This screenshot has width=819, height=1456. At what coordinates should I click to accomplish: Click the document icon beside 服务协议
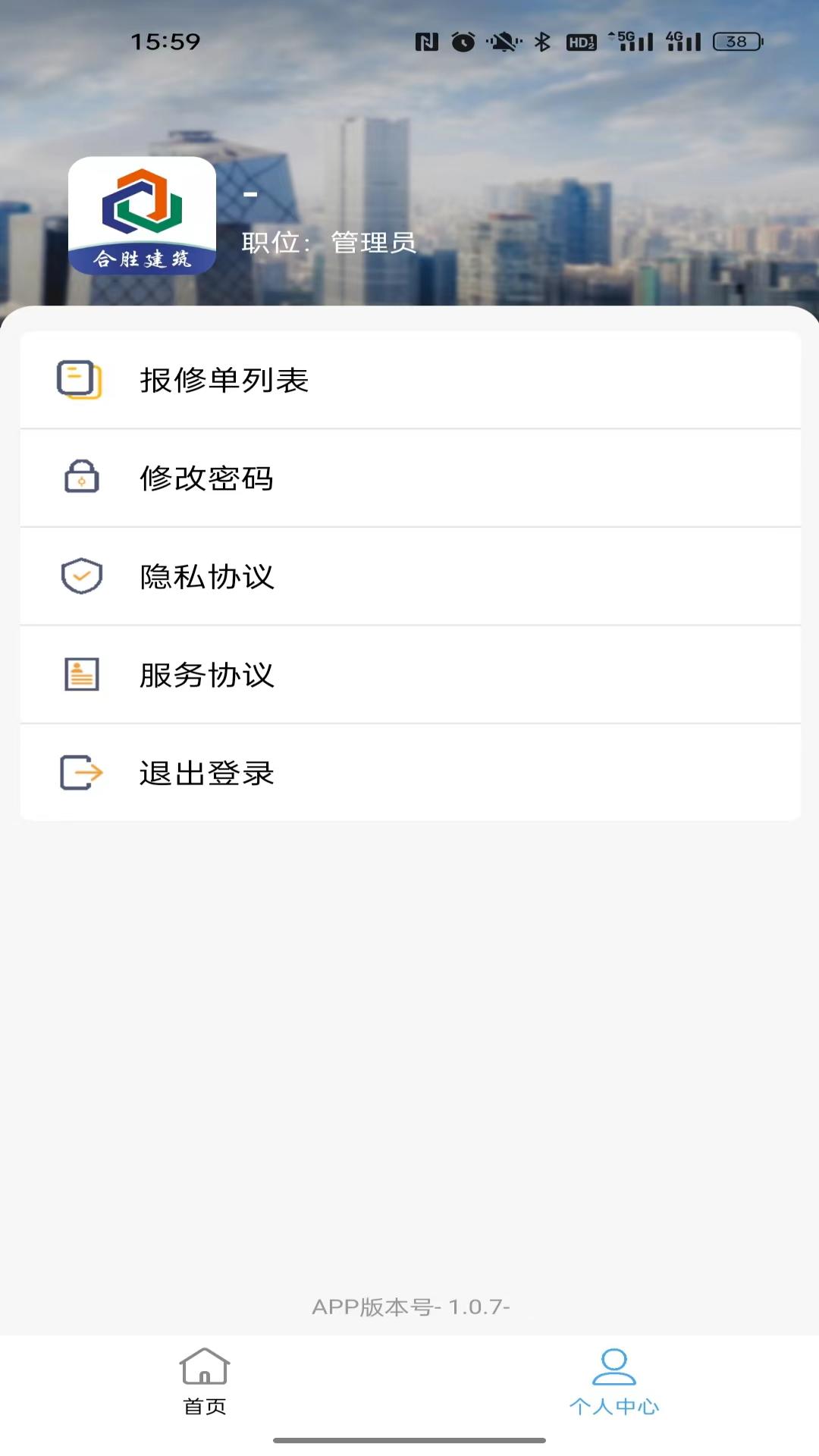83,674
